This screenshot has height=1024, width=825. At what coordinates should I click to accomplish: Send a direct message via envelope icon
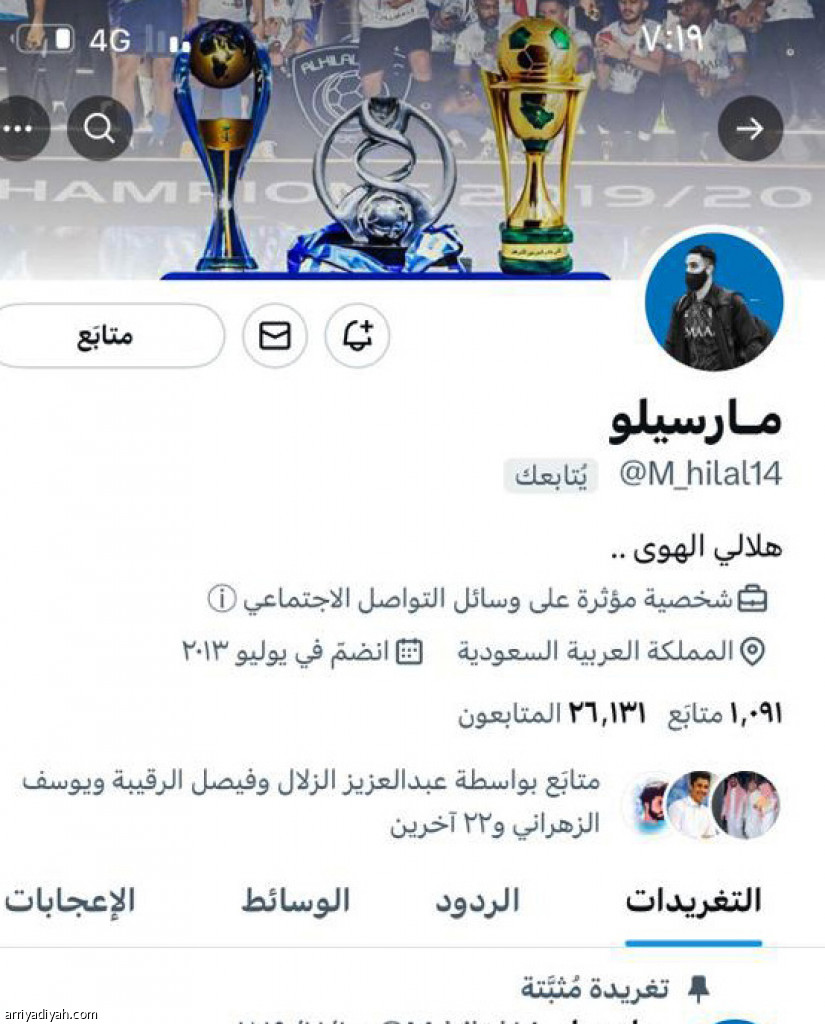pyautogui.click(x=275, y=336)
